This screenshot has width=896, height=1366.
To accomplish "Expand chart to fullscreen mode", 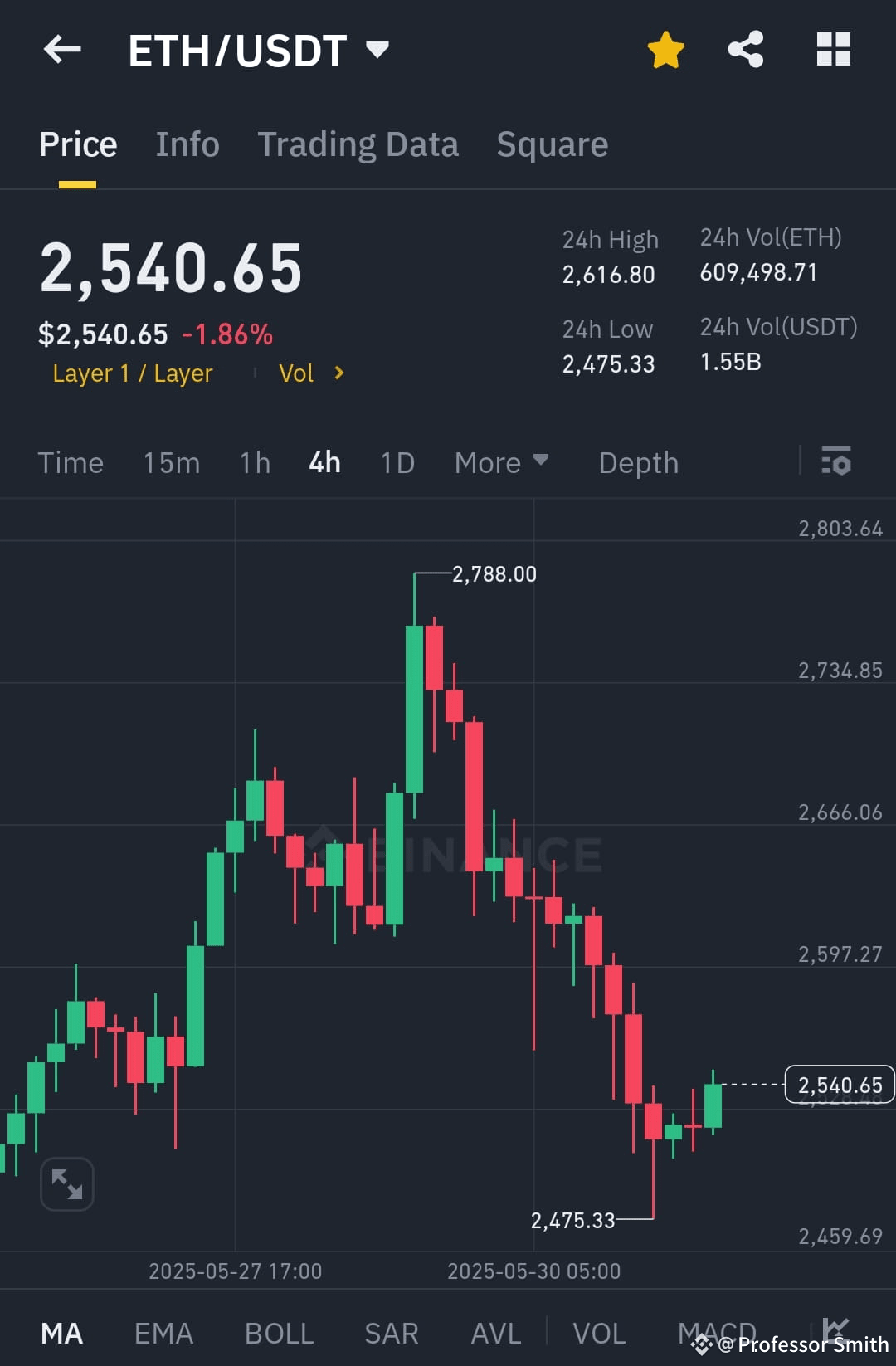I will (x=66, y=1184).
